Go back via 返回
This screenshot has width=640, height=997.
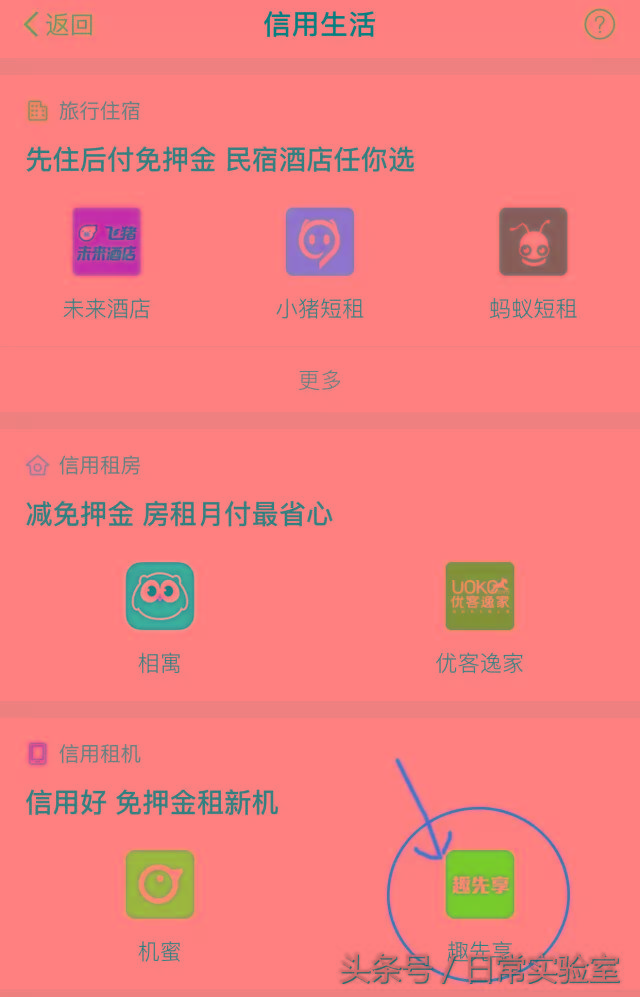58,25
